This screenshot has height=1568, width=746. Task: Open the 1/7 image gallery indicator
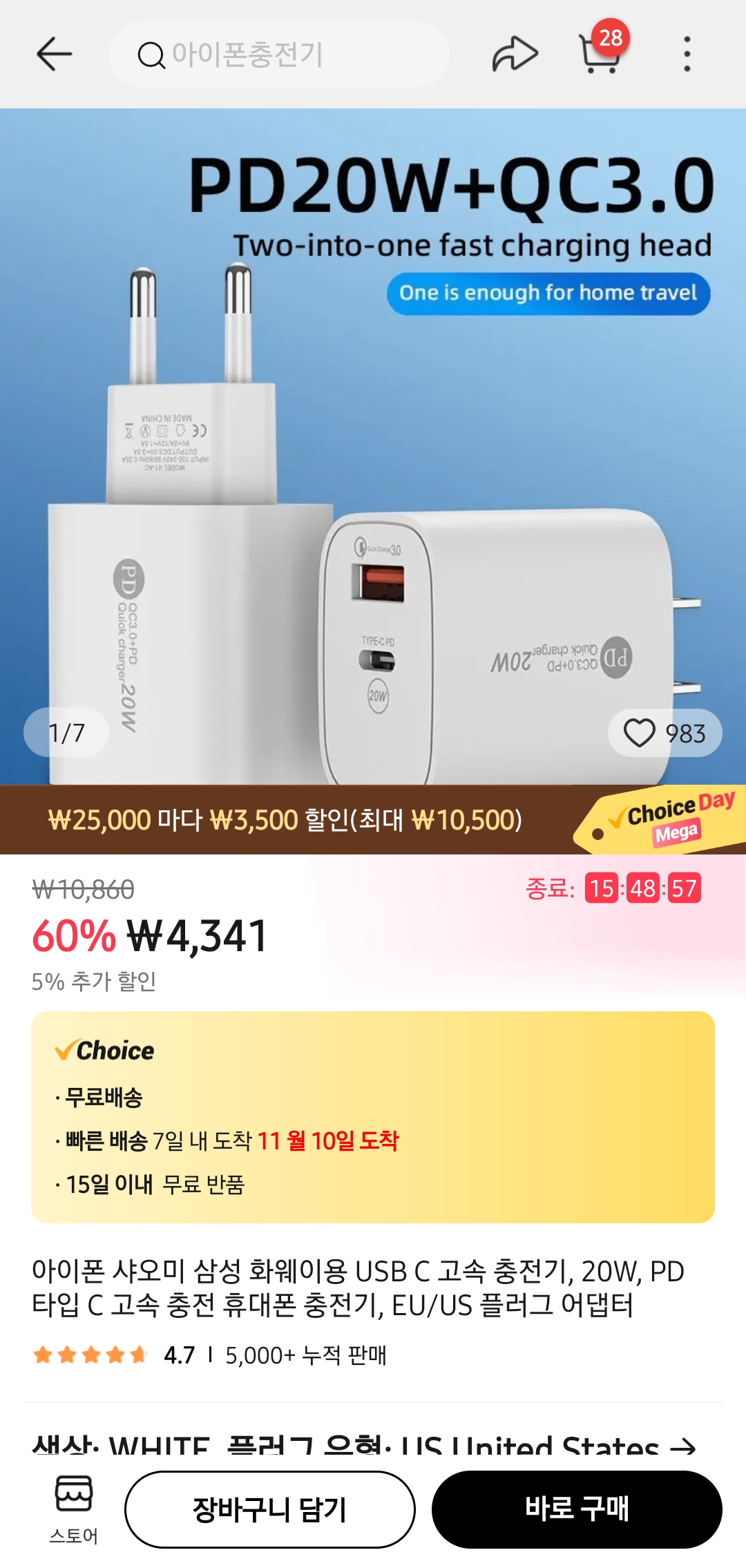66,733
